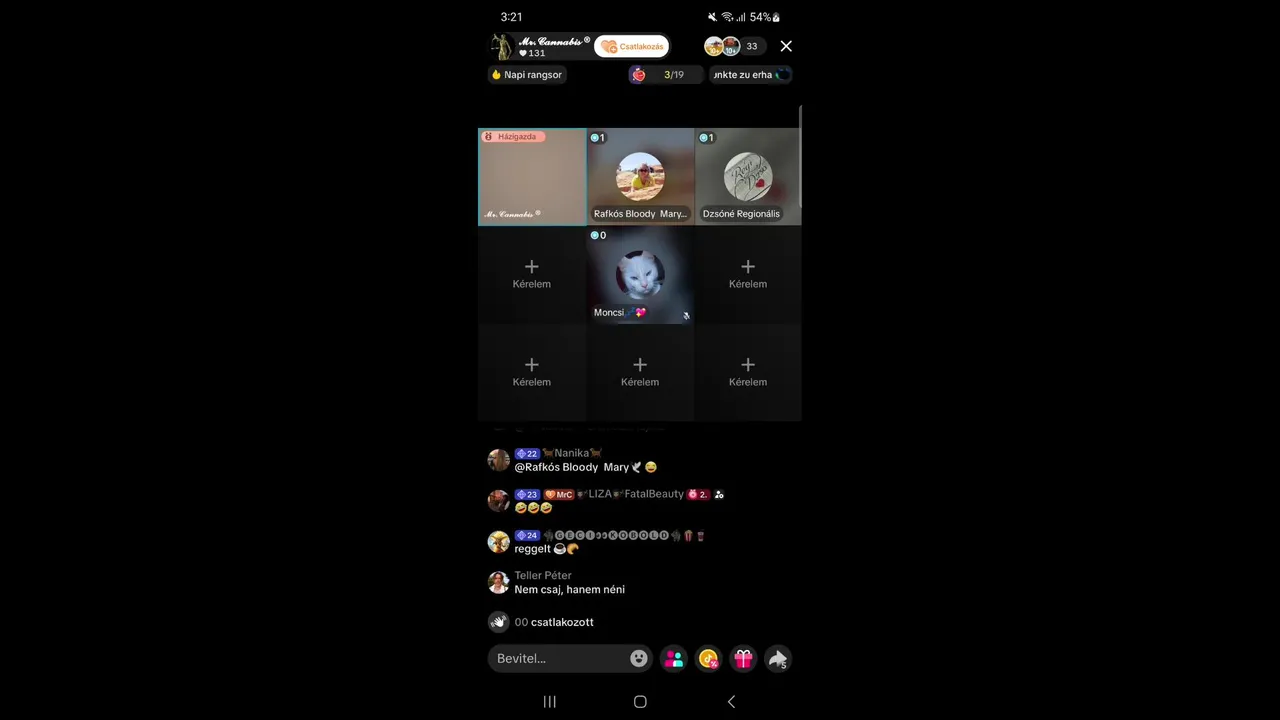Share this live room
The width and height of the screenshot is (1280, 720).
pos(777,658)
